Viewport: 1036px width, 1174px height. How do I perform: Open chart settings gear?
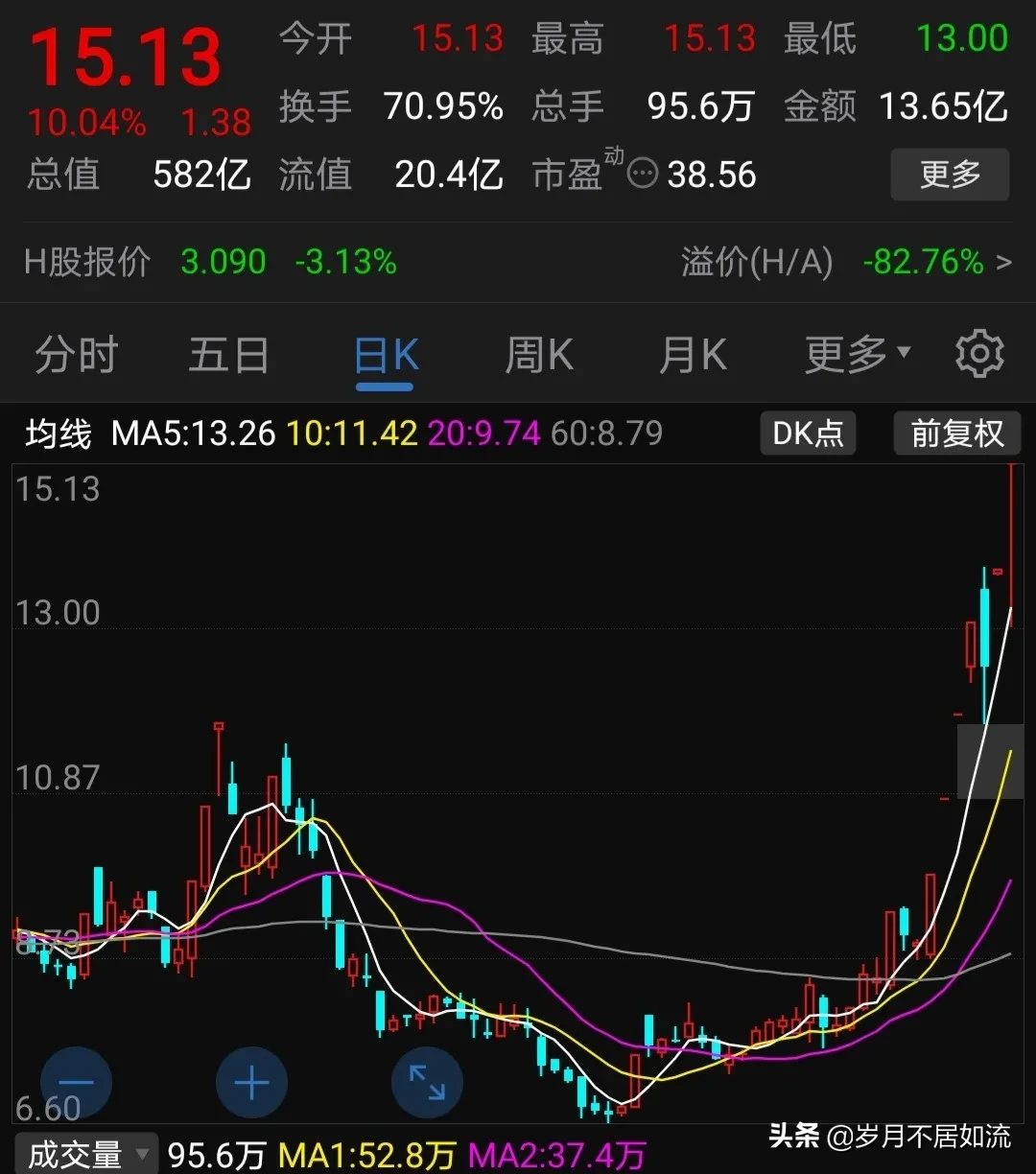click(x=979, y=356)
